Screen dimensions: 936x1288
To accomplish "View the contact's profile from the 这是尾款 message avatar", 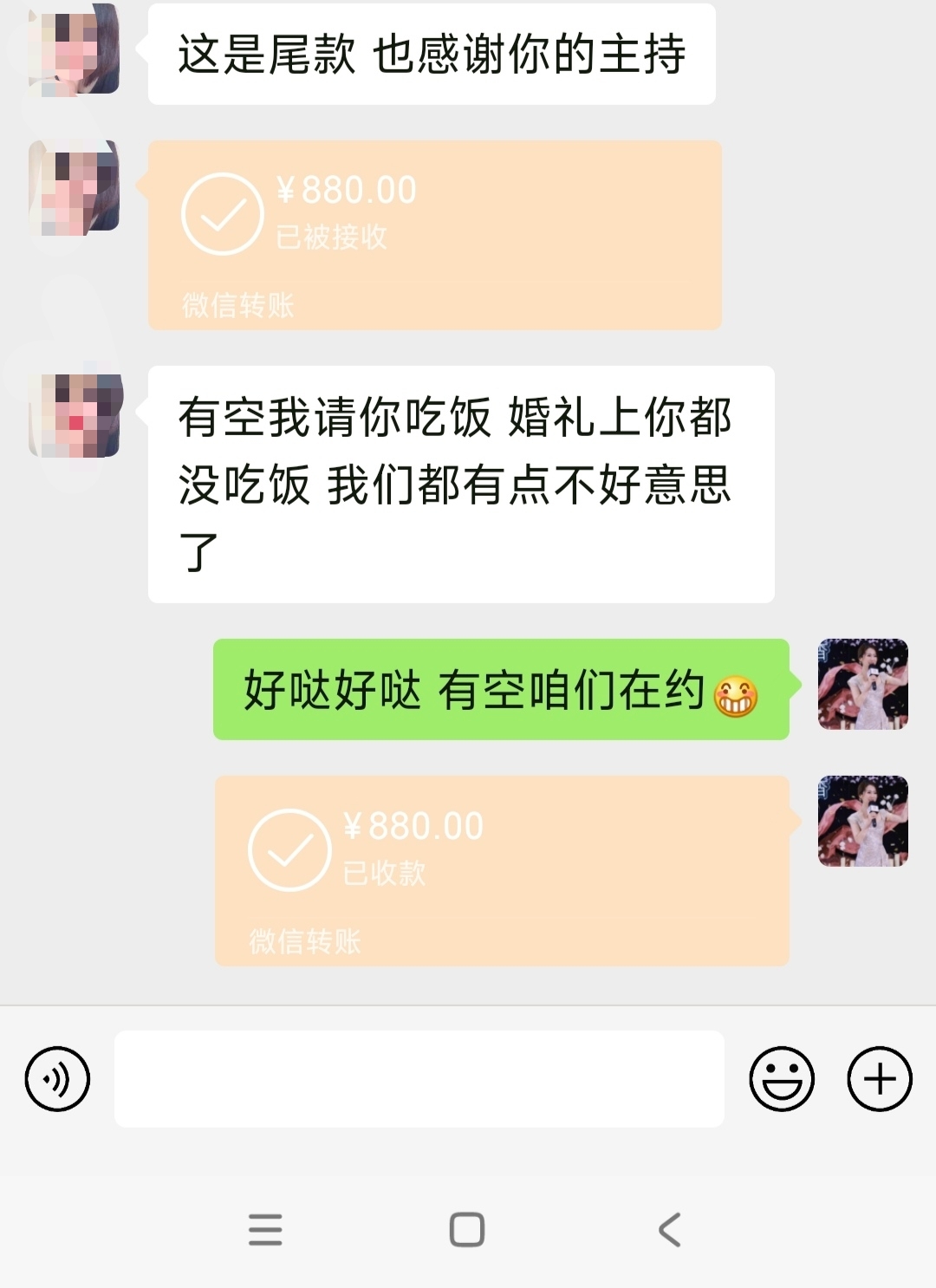I will [74, 49].
